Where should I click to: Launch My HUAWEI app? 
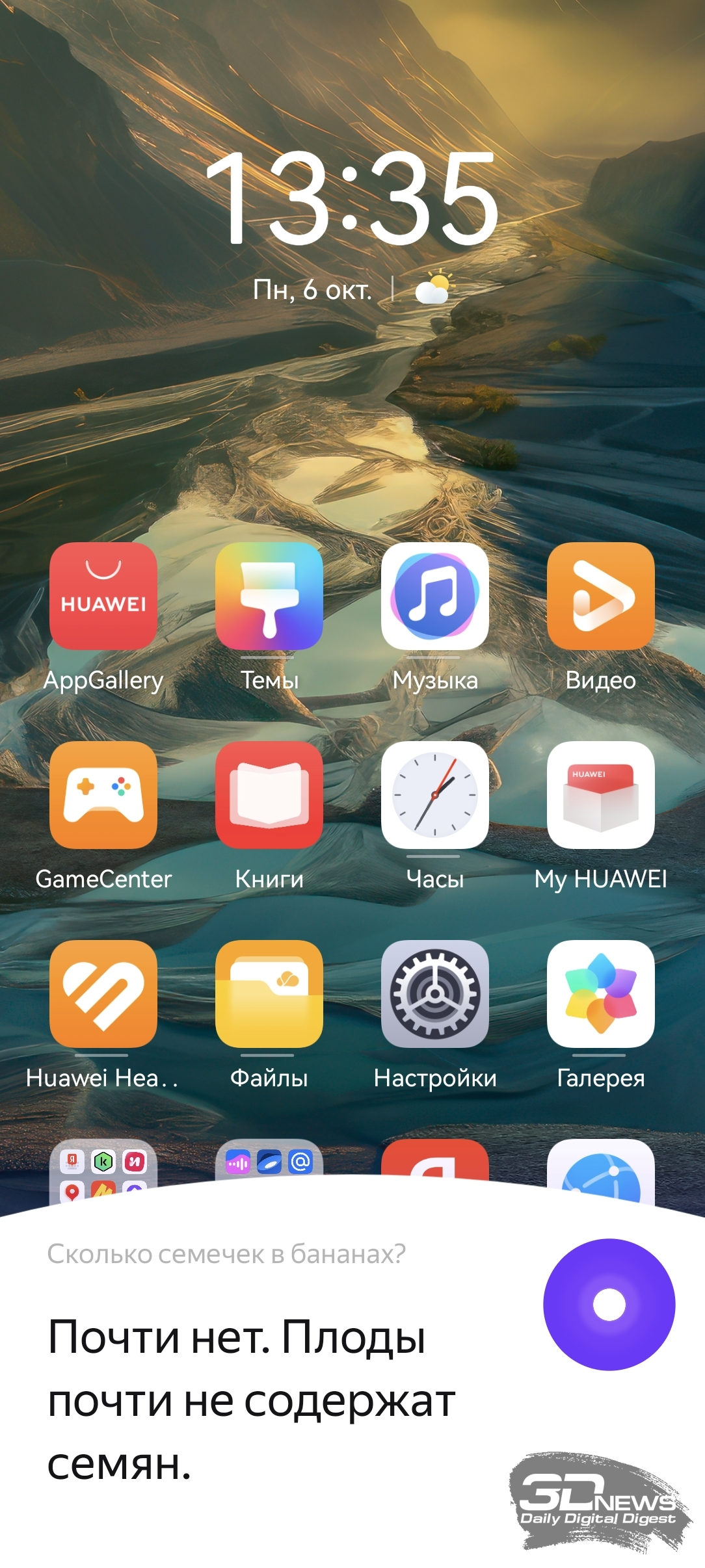(x=601, y=794)
